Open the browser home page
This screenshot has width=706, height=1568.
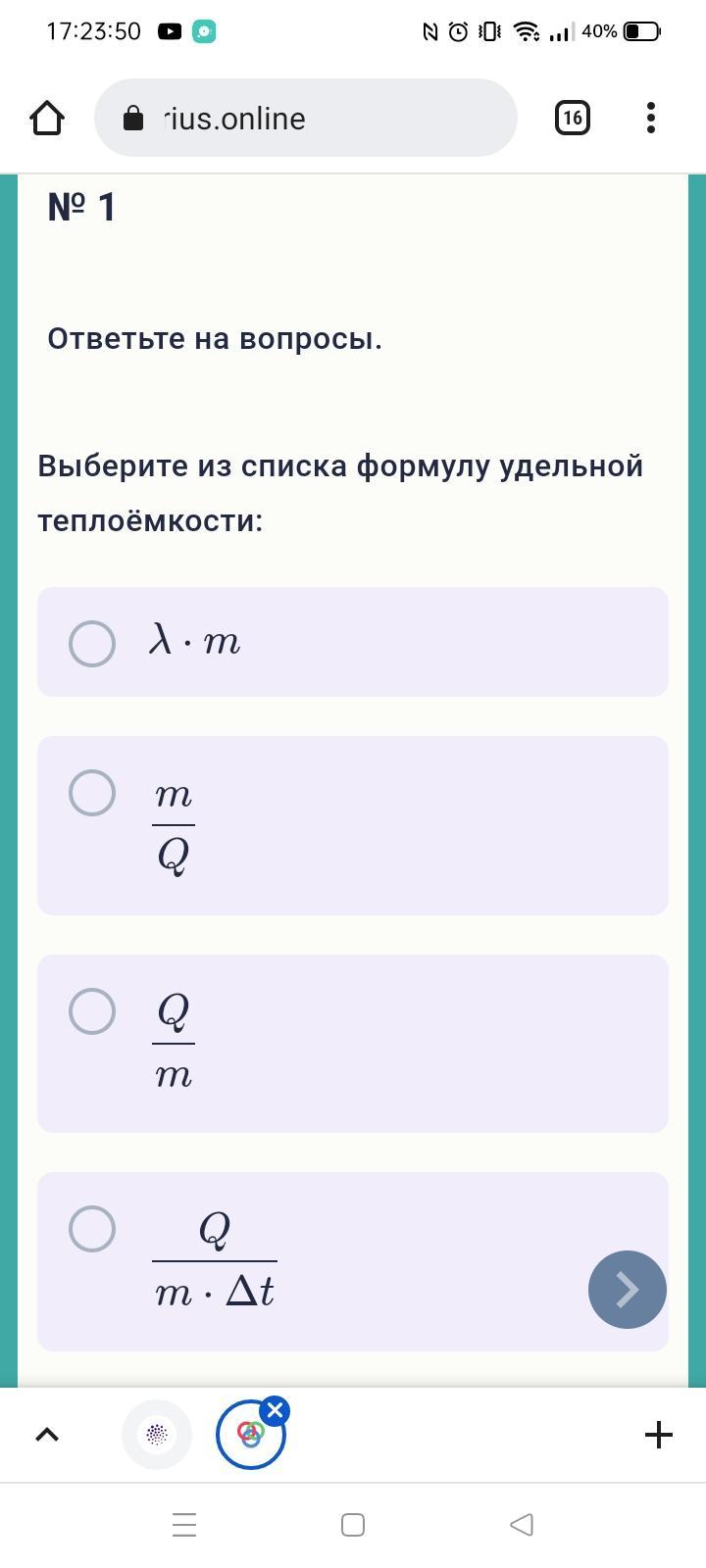coord(47,119)
